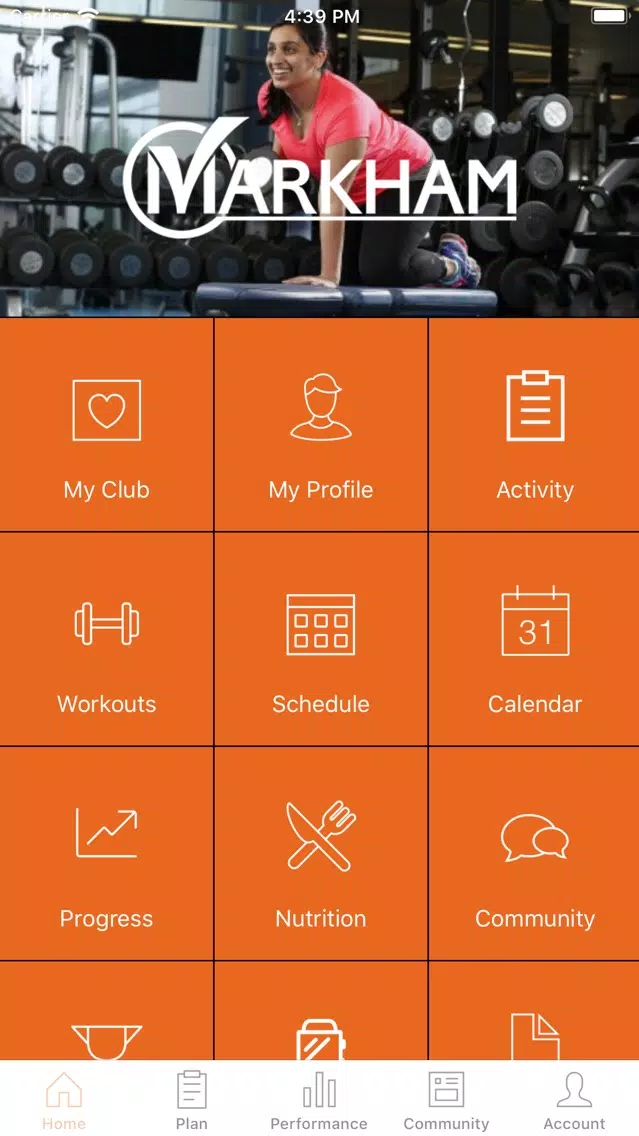Screen dimensions: 639x1136
Task: Open the My Club tile
Action: tap(106, 425)
